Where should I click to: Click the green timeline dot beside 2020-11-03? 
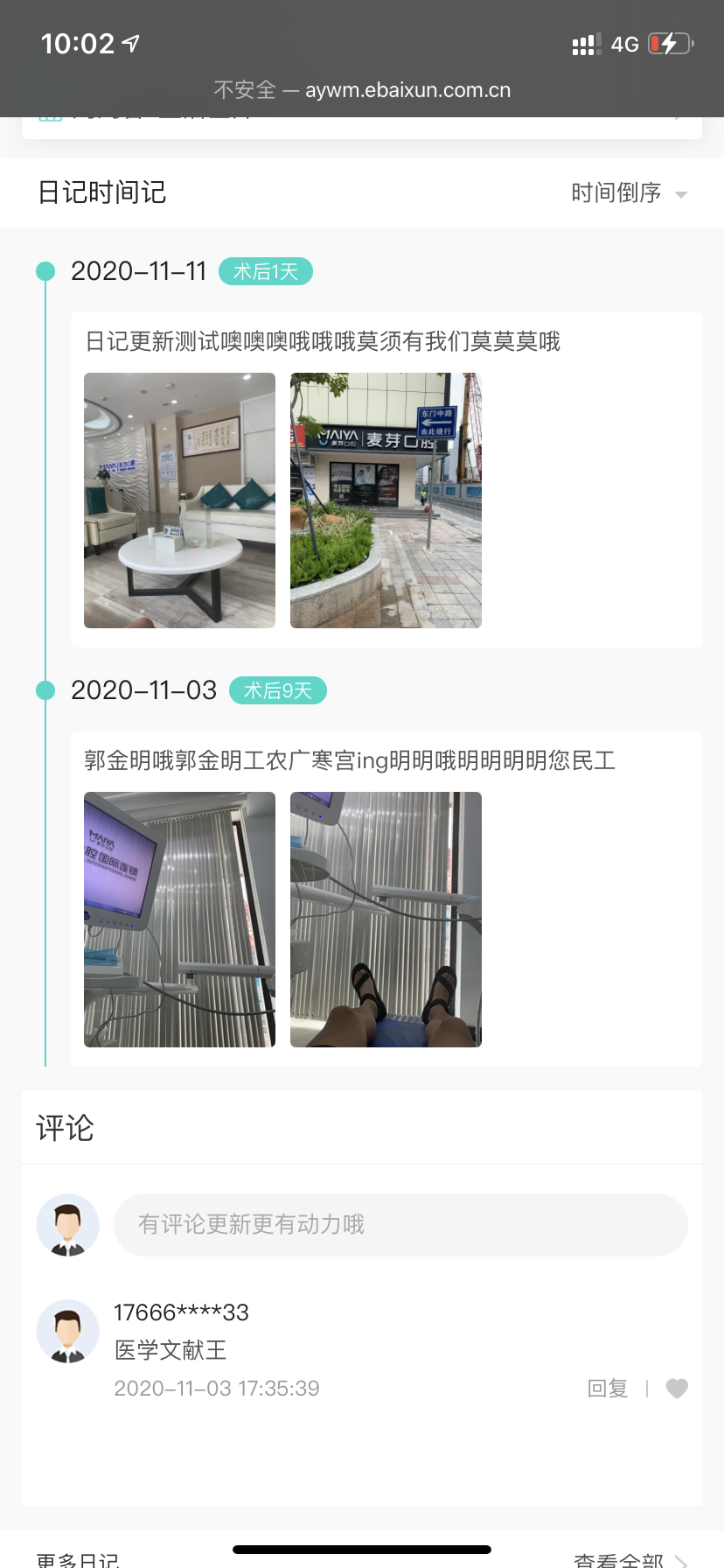pos(45,690)
